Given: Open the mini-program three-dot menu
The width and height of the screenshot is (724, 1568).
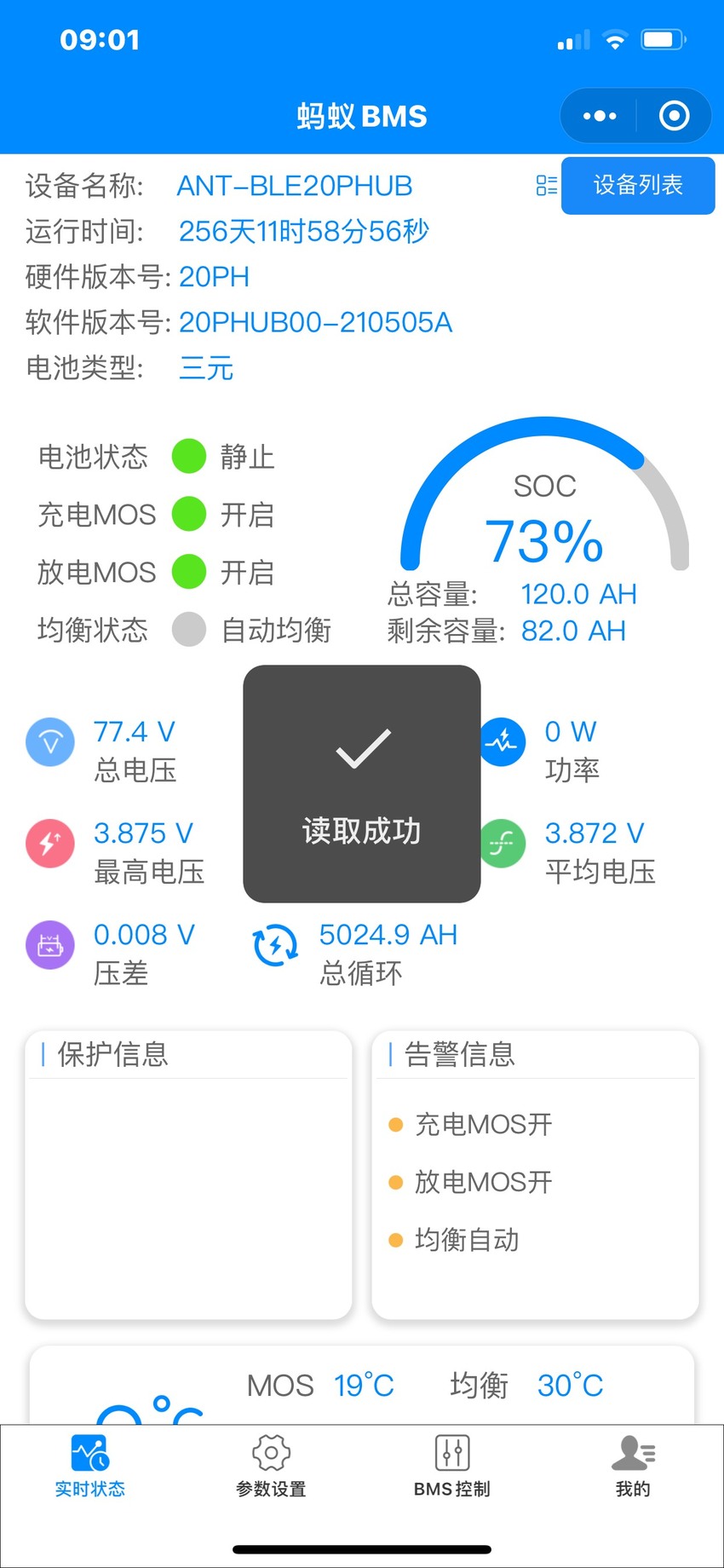Looking at the screenshot, I should click(x=600, y=116).
